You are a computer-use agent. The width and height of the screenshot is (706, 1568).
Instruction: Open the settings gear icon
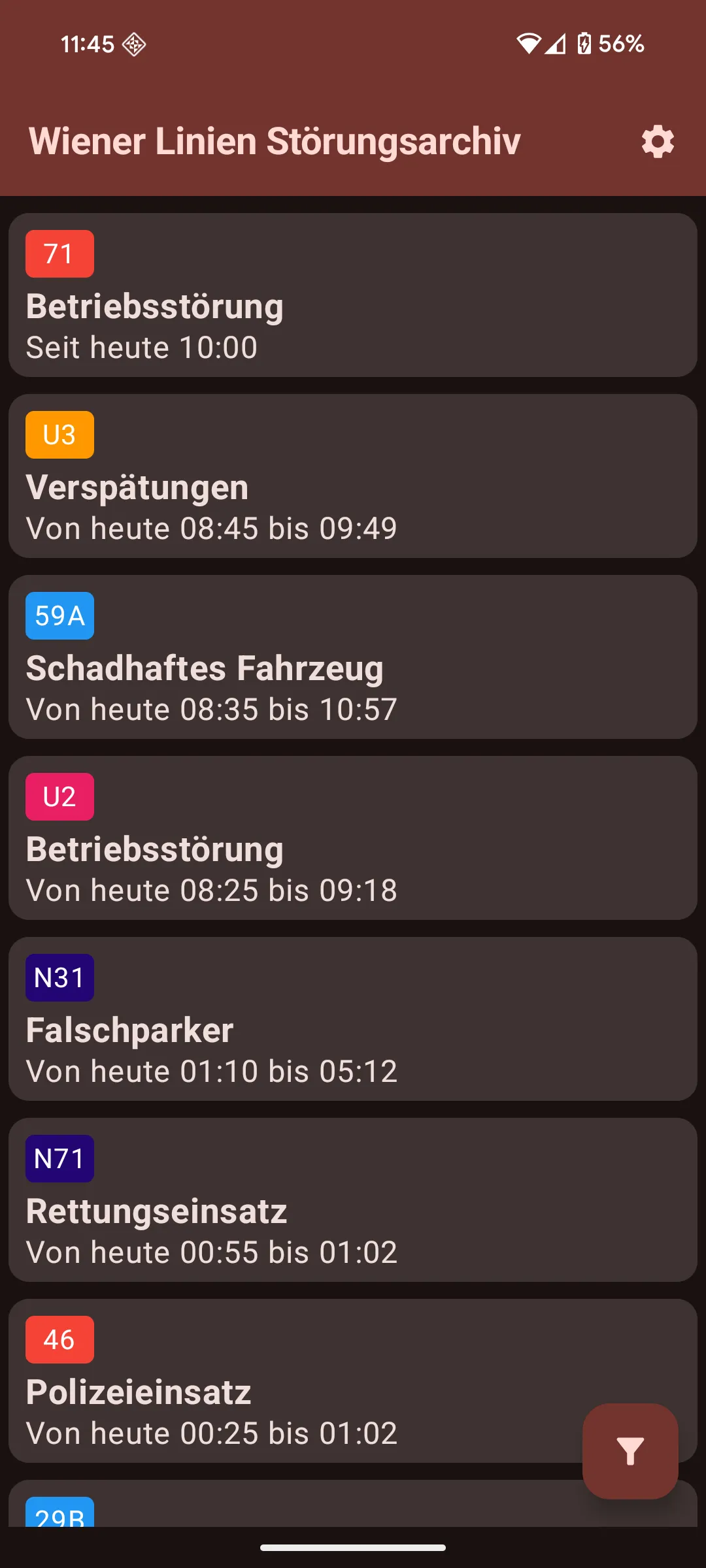(x=656, y=141)
